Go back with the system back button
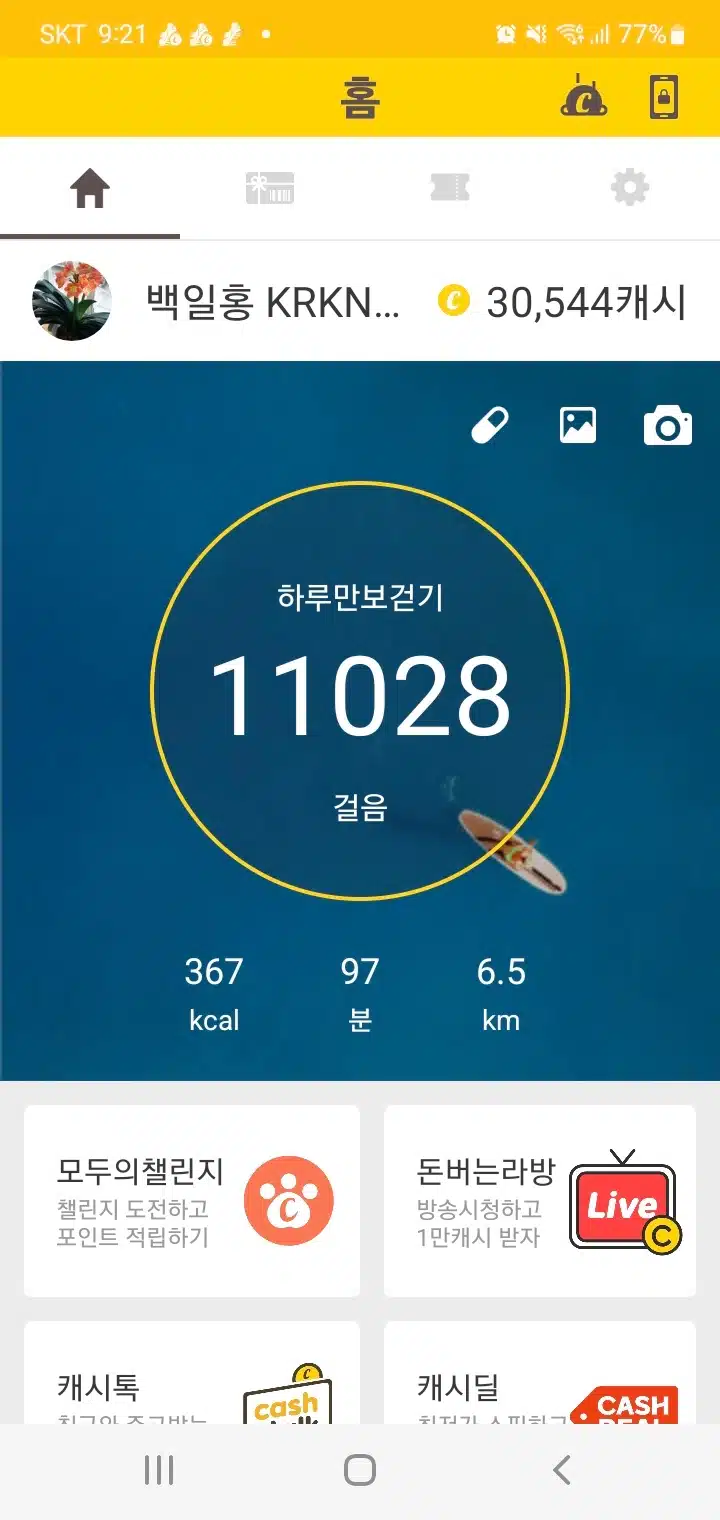This screenshot has height=1520, width=720. click(562, 1470)
